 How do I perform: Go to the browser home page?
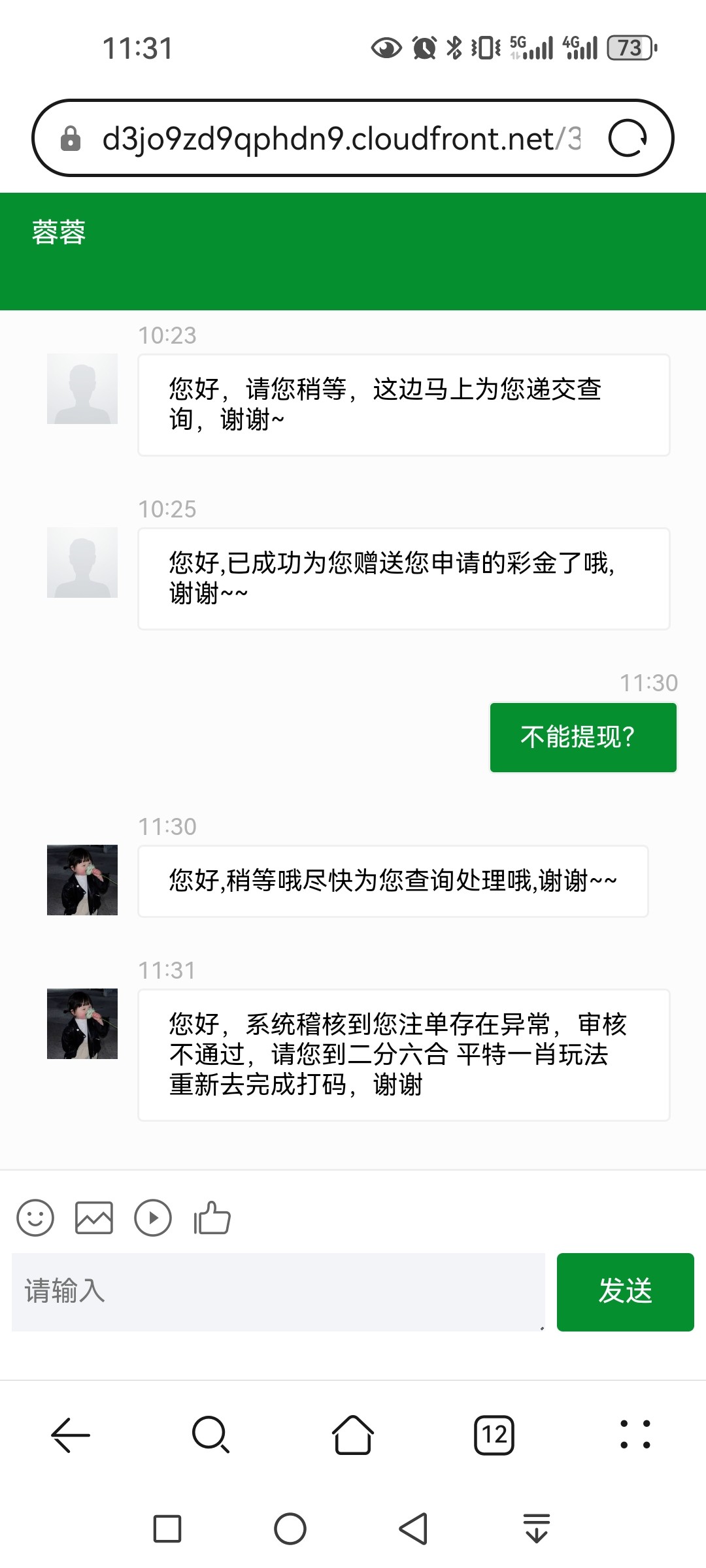pos(353,1435)
